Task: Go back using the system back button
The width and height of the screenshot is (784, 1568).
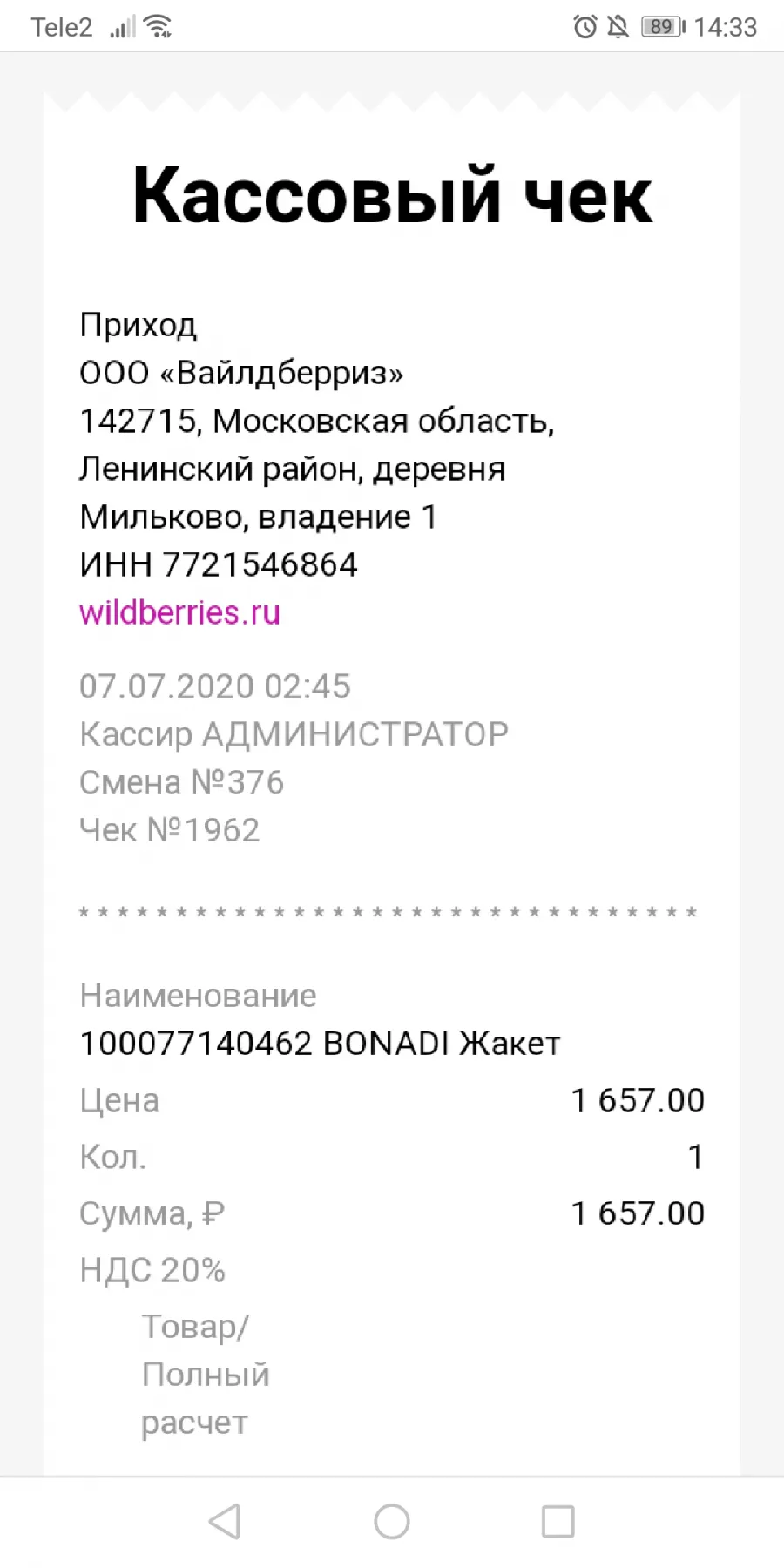Action: tap(225, 1522)
